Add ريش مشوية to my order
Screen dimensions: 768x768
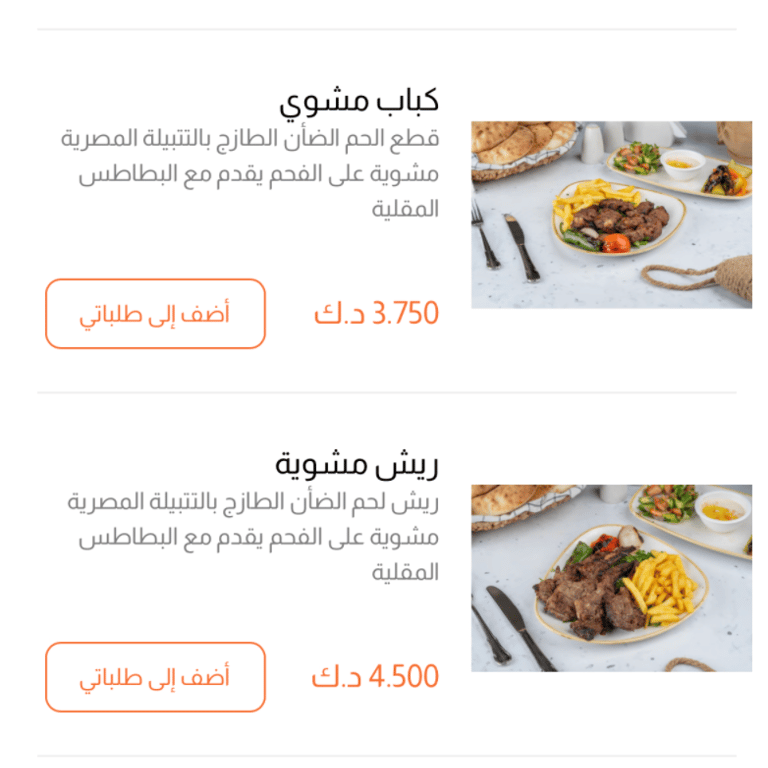155,677
